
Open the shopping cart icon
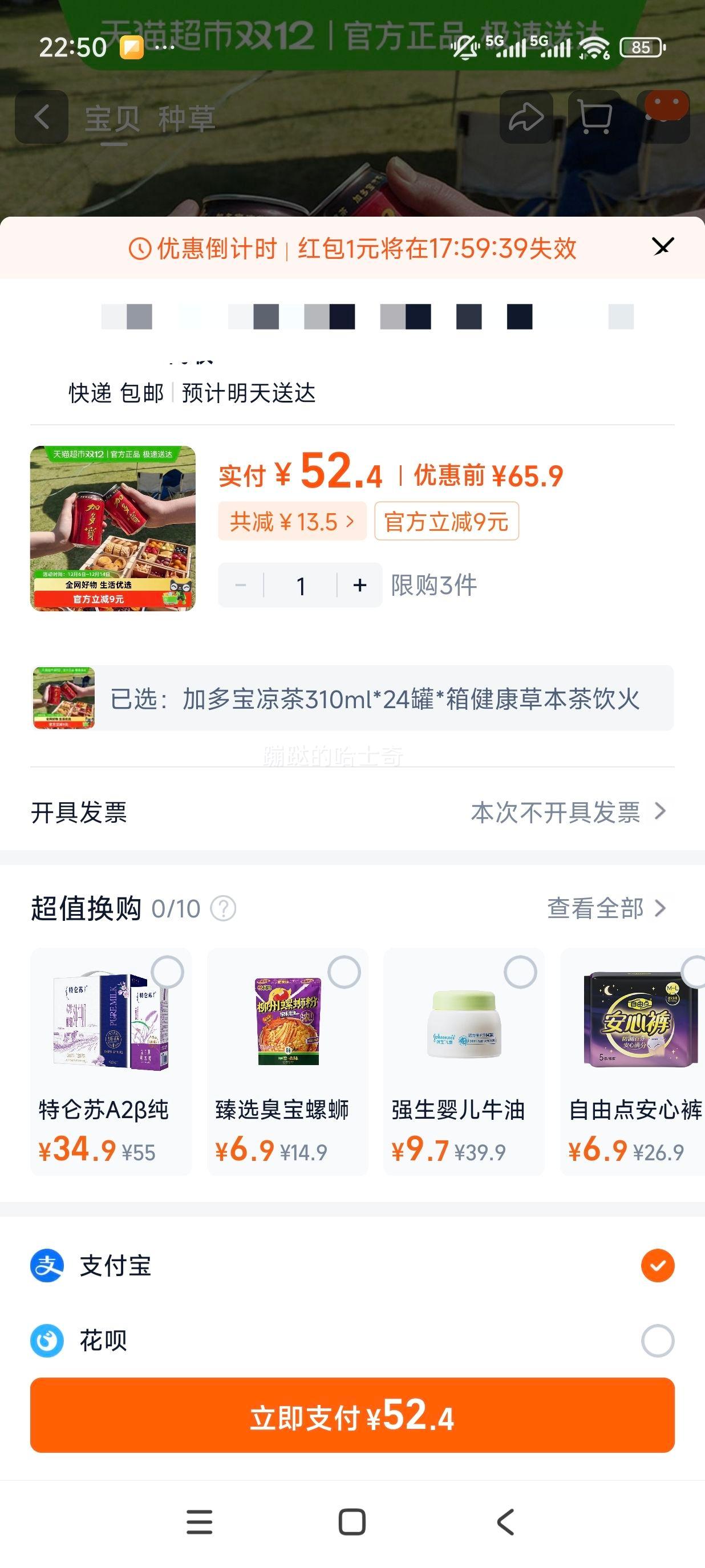594,116
